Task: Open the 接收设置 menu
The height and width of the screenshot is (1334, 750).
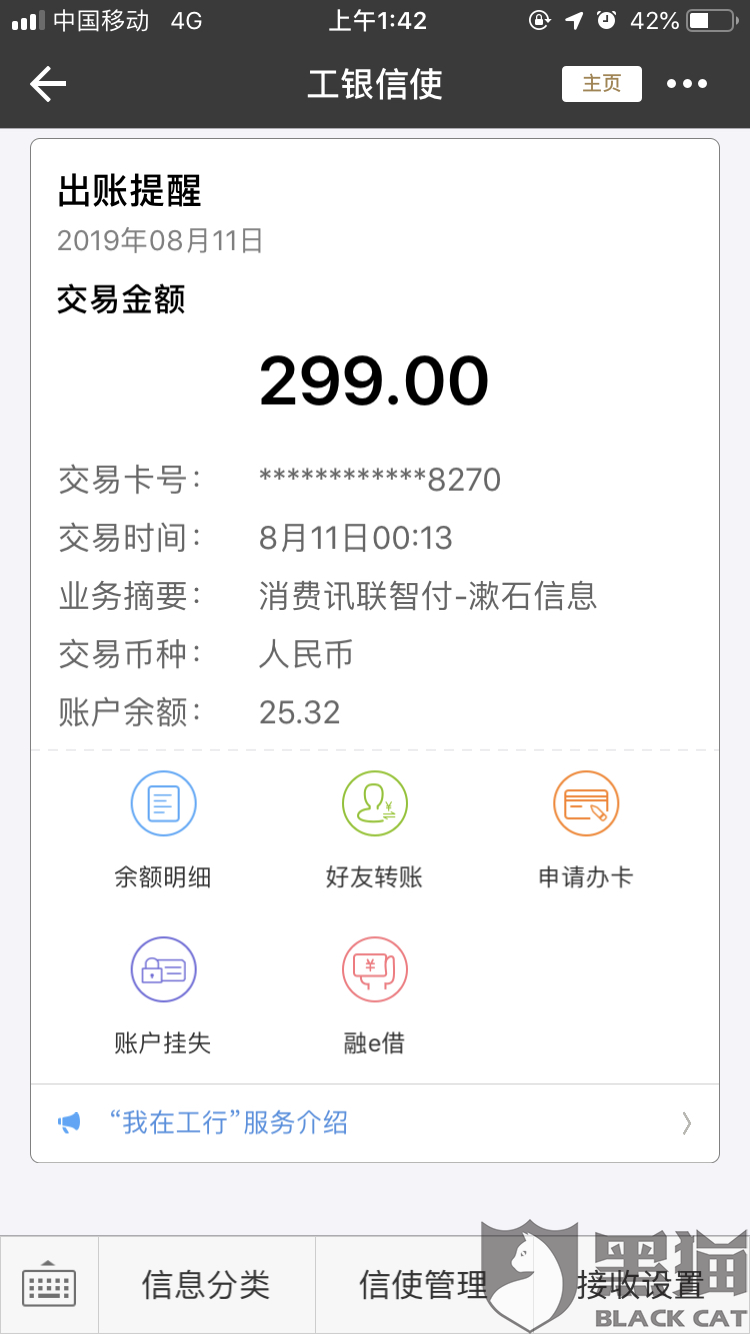Action: pyautogui.click(x=640, y=1285)
